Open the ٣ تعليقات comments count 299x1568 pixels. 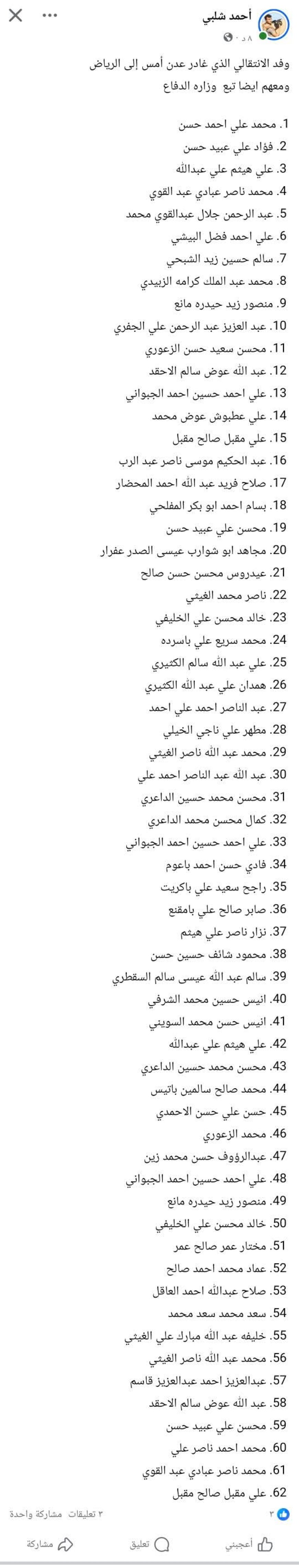point(86,1514)
